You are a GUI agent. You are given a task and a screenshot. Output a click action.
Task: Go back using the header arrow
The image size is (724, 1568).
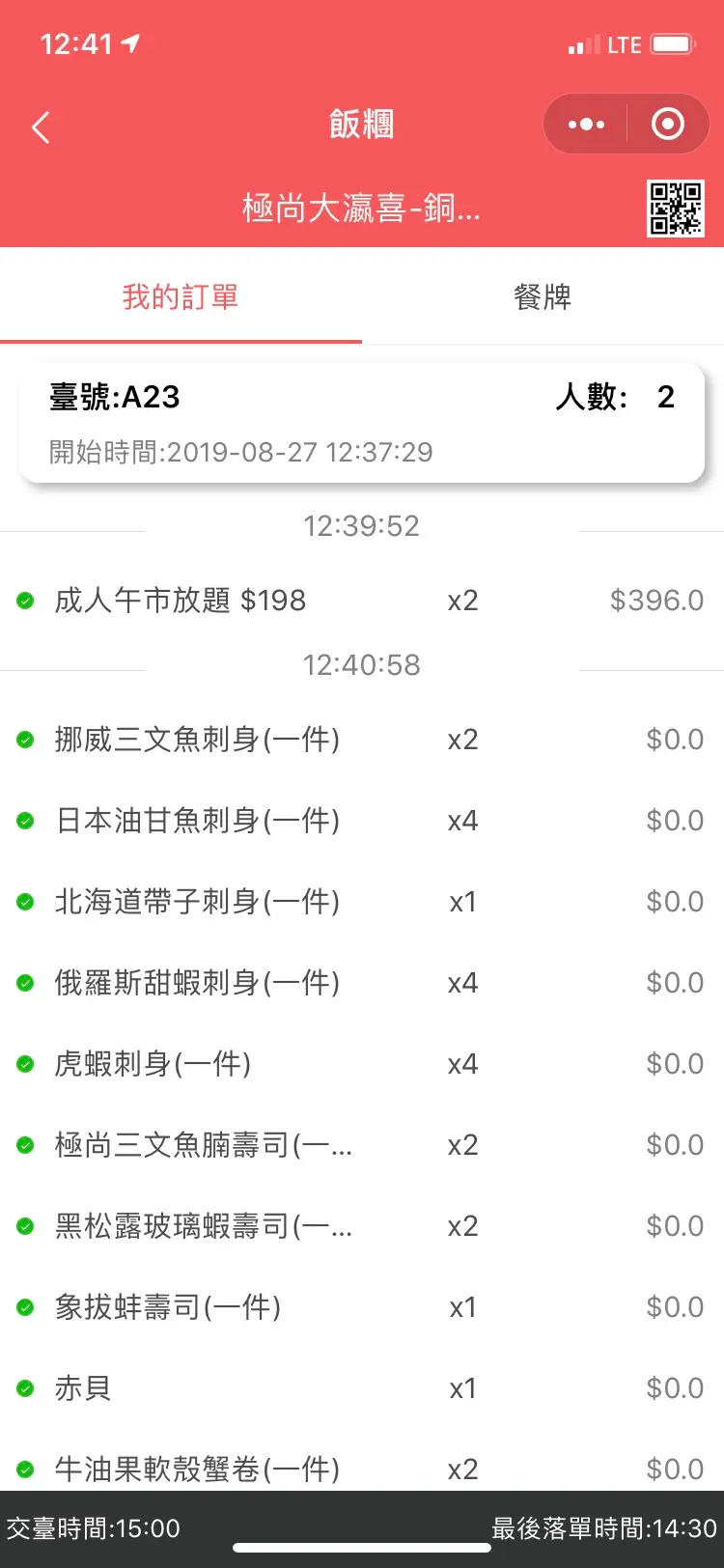pos(41,126)
